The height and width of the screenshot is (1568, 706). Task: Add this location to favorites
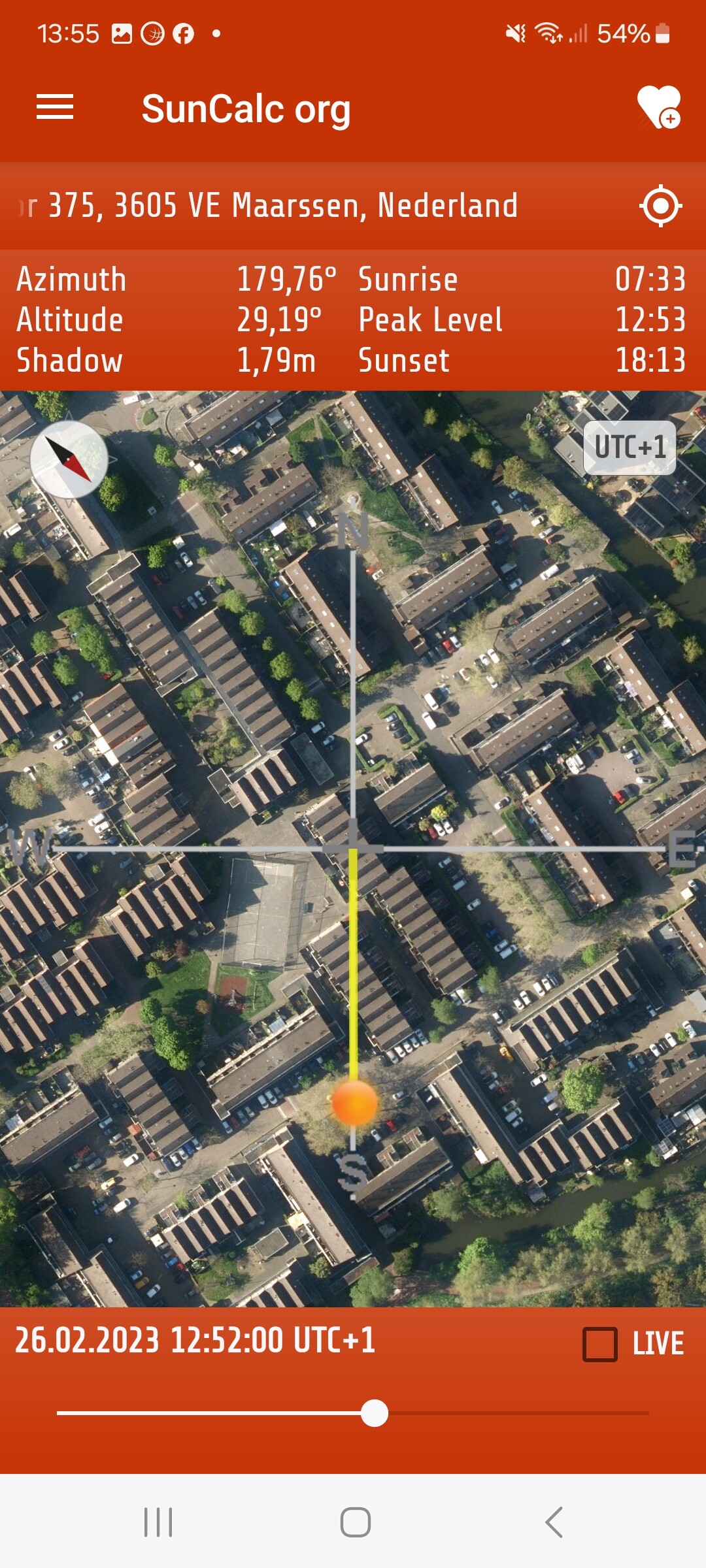click(659, 107)
